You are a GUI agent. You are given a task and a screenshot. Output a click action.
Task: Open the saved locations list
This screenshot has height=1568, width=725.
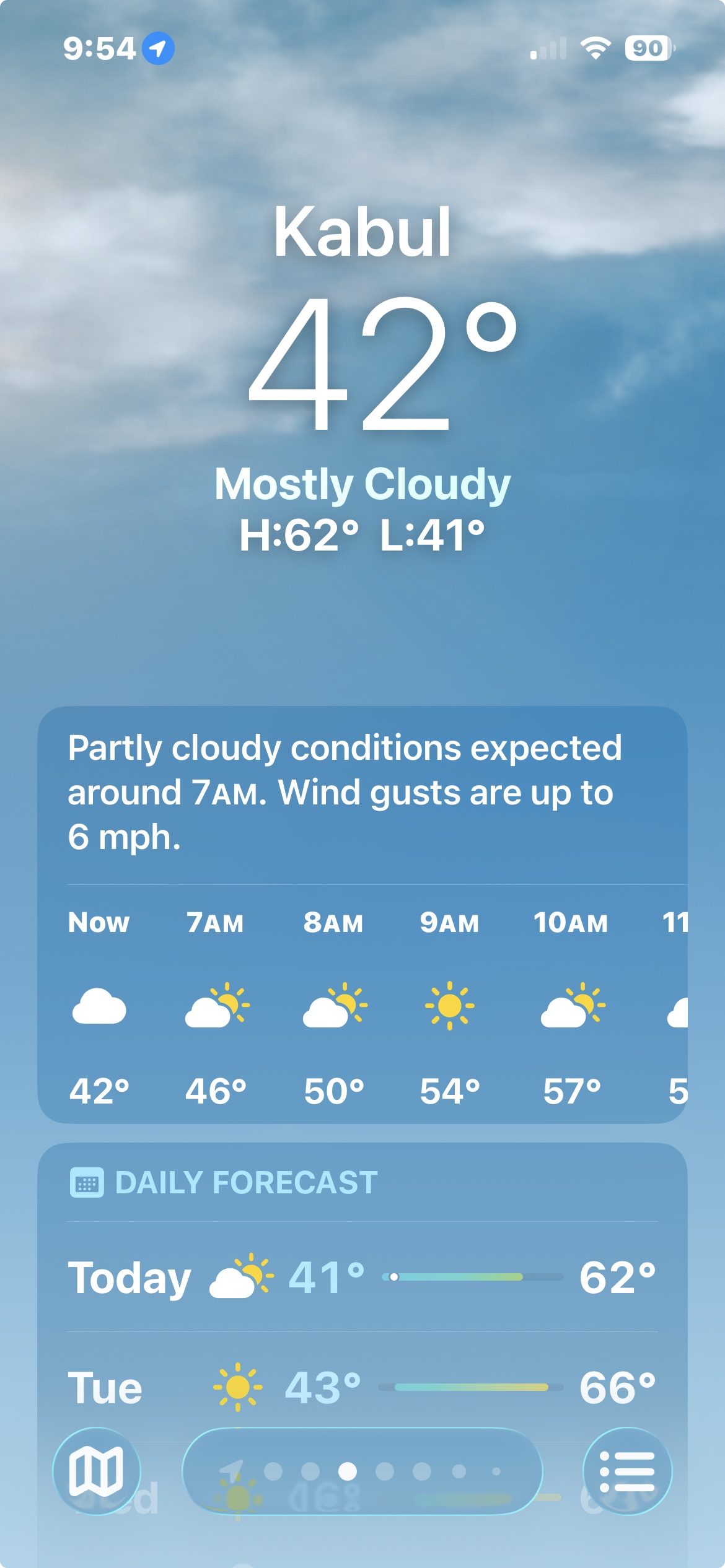click(627, 1471)
